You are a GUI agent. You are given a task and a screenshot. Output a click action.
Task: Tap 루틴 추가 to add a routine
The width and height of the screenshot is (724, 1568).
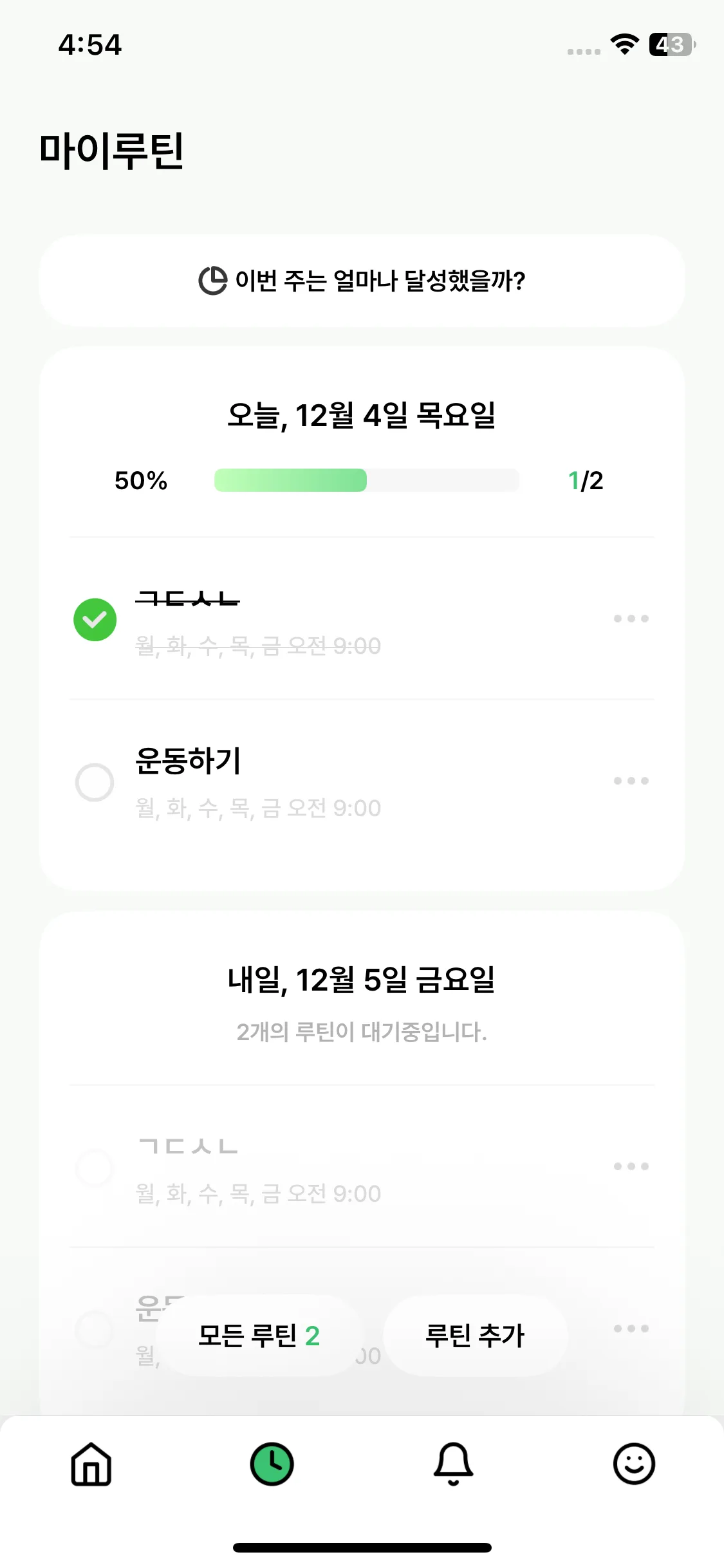pyautogui.click(x=476, y=1336)
